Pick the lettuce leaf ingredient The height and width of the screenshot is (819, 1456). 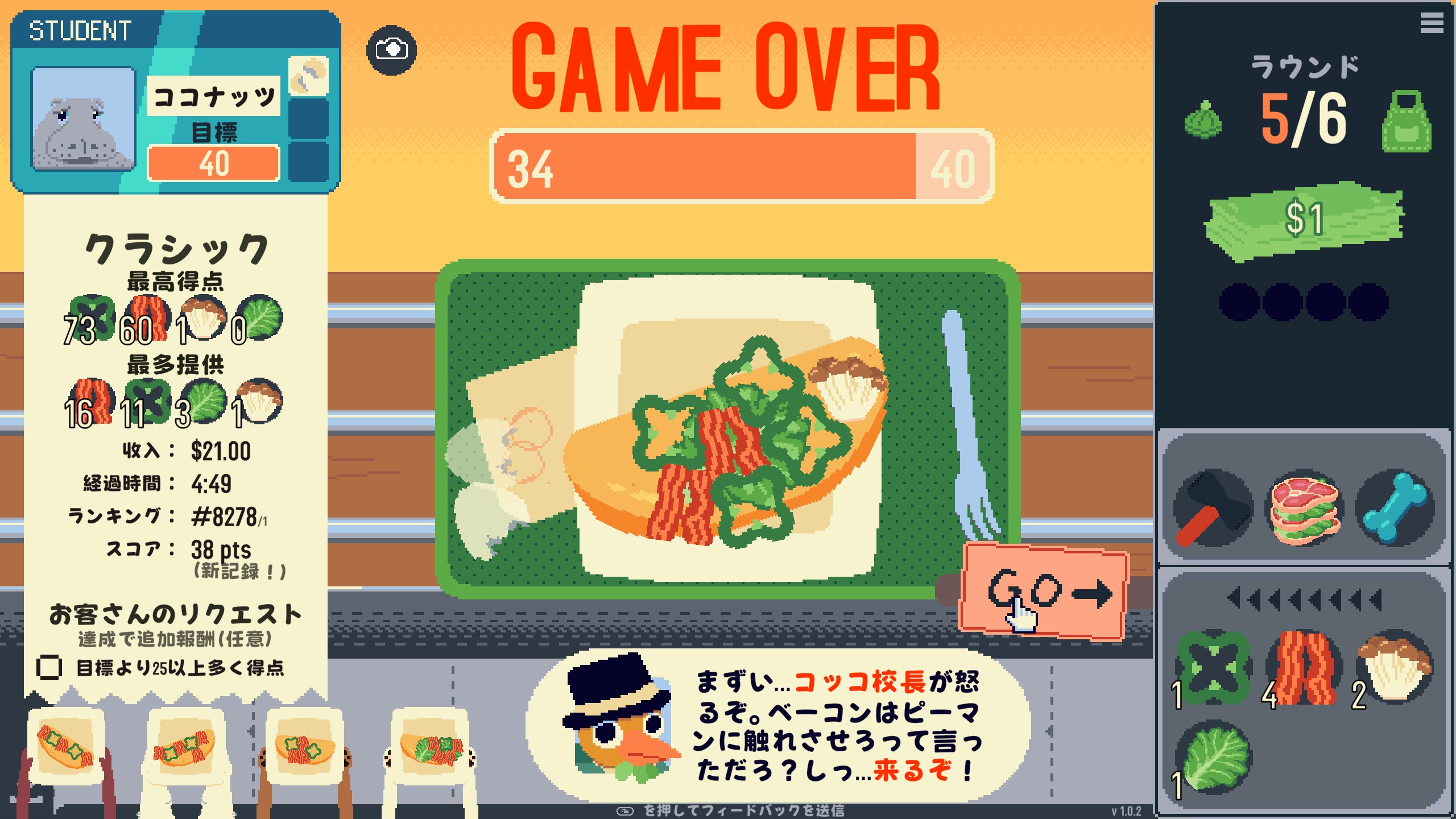point(1214,756)
